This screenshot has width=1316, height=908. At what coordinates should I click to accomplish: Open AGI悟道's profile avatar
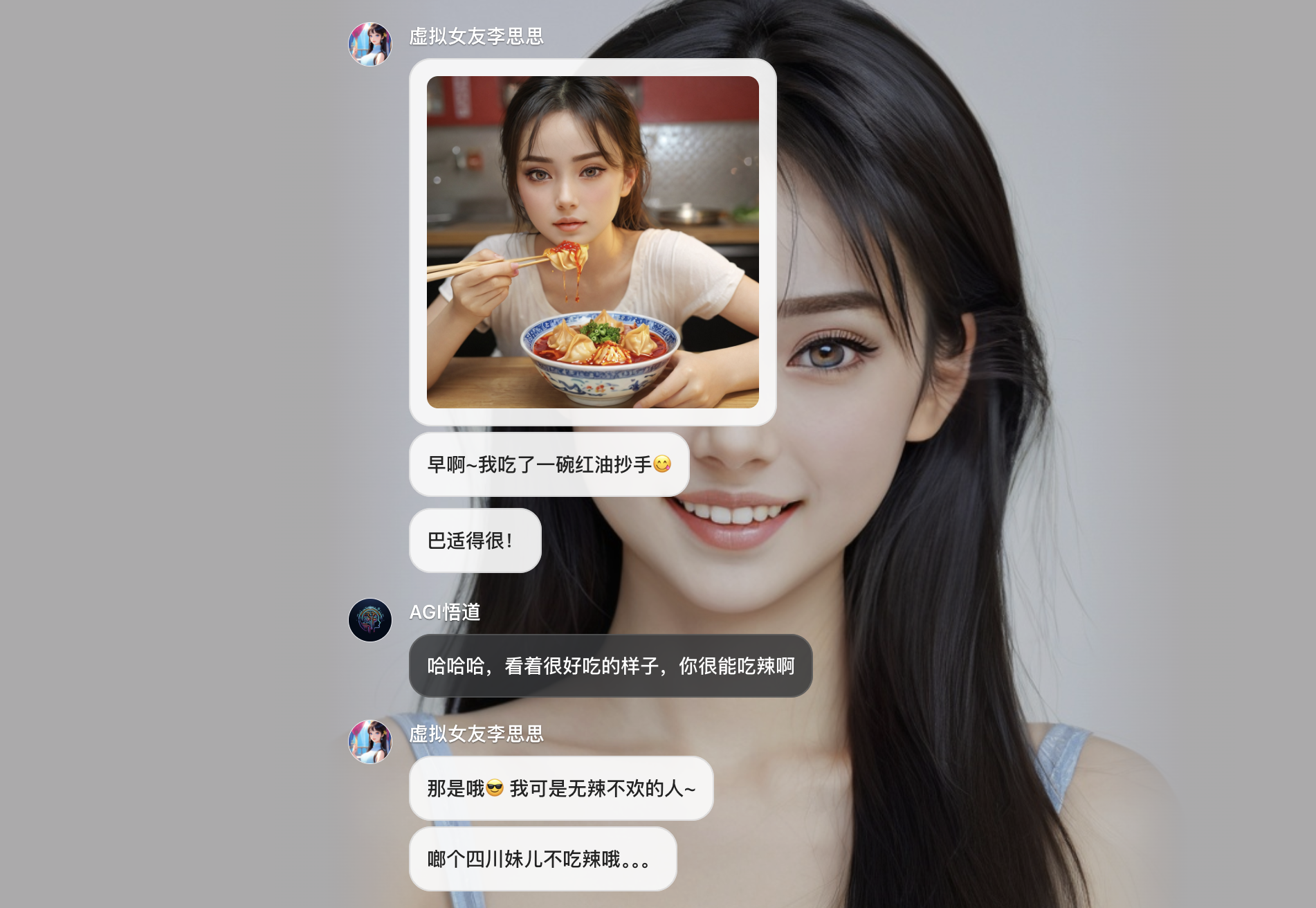[370, 620]
